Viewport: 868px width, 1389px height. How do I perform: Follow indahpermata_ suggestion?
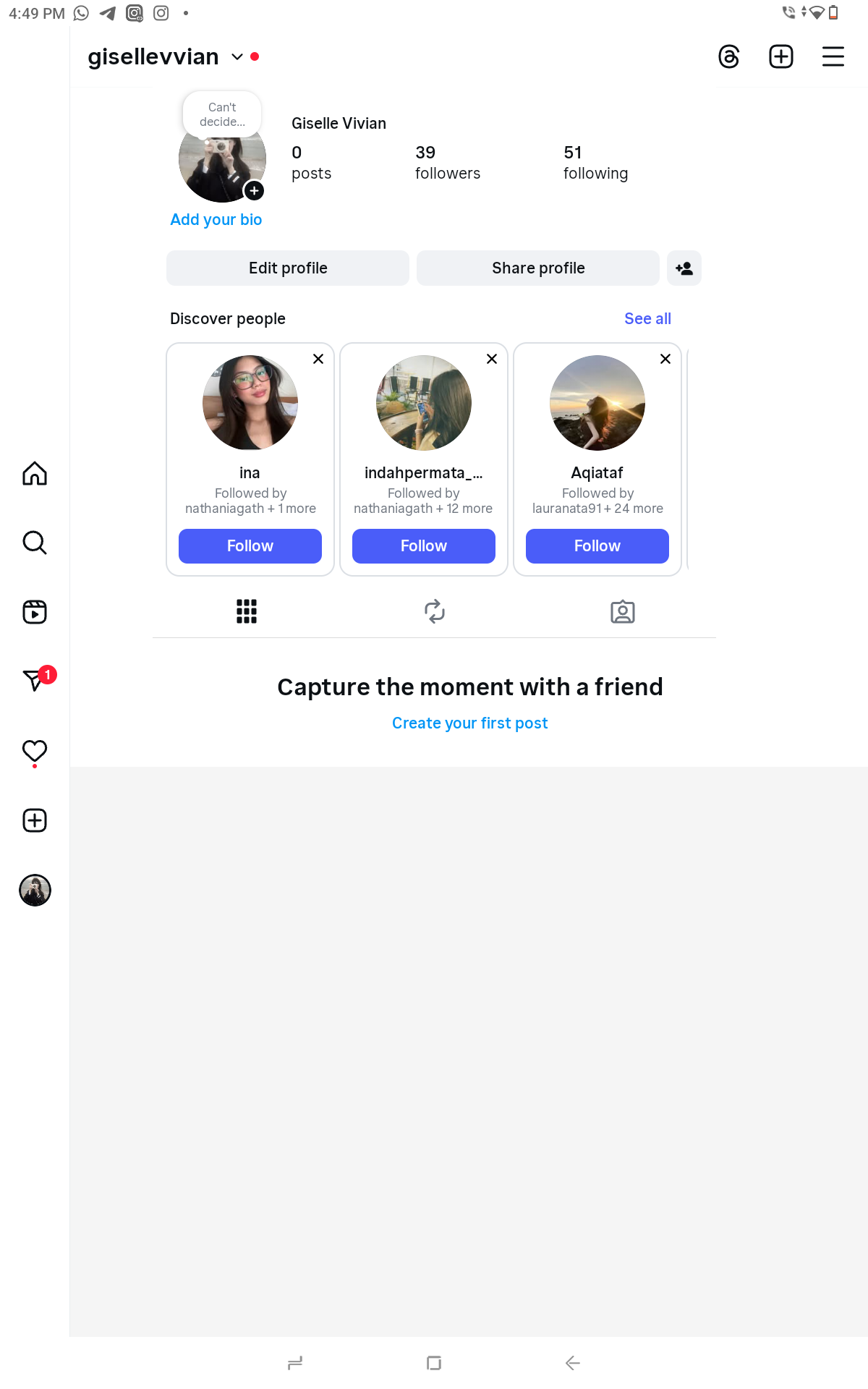coord(423,546)
